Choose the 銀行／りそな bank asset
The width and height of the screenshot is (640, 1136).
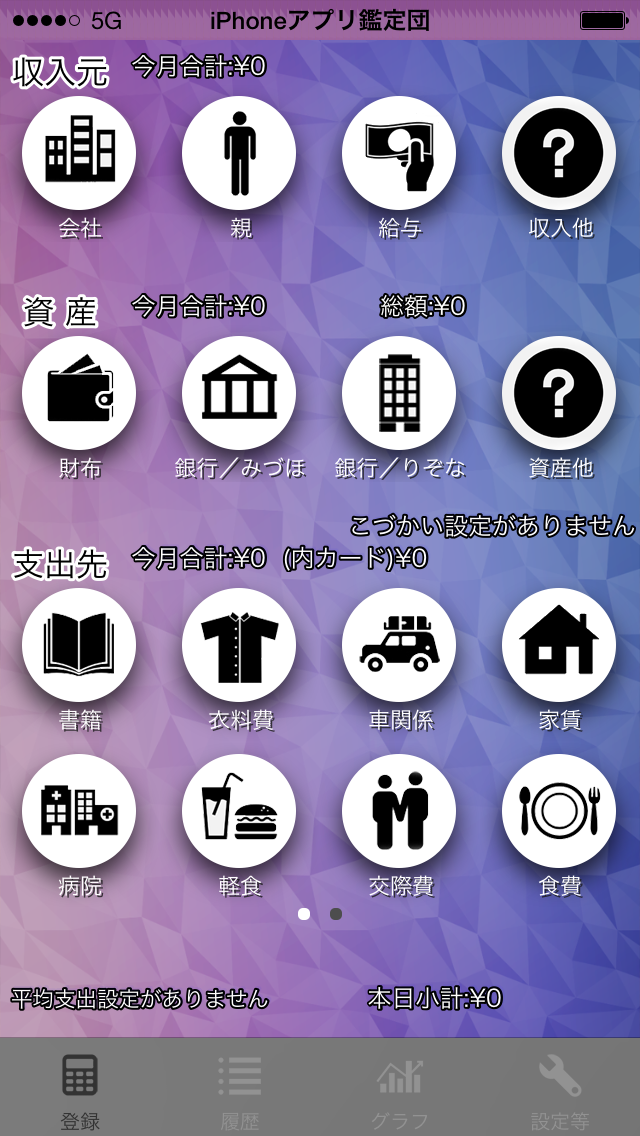point(399,393)
